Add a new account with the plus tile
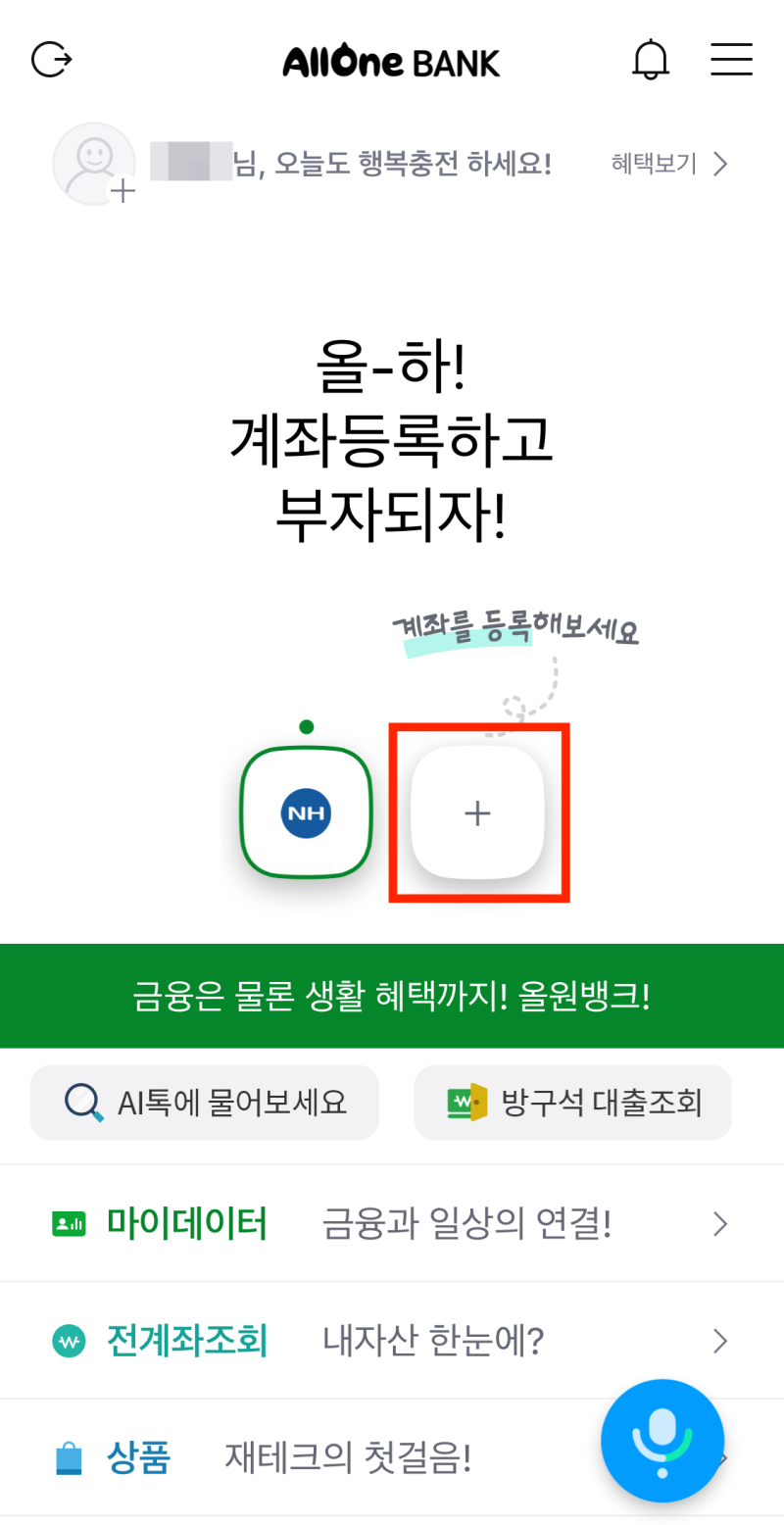Image resolution: width=784 pixels, height=1525 pixels. coord(477,812)
